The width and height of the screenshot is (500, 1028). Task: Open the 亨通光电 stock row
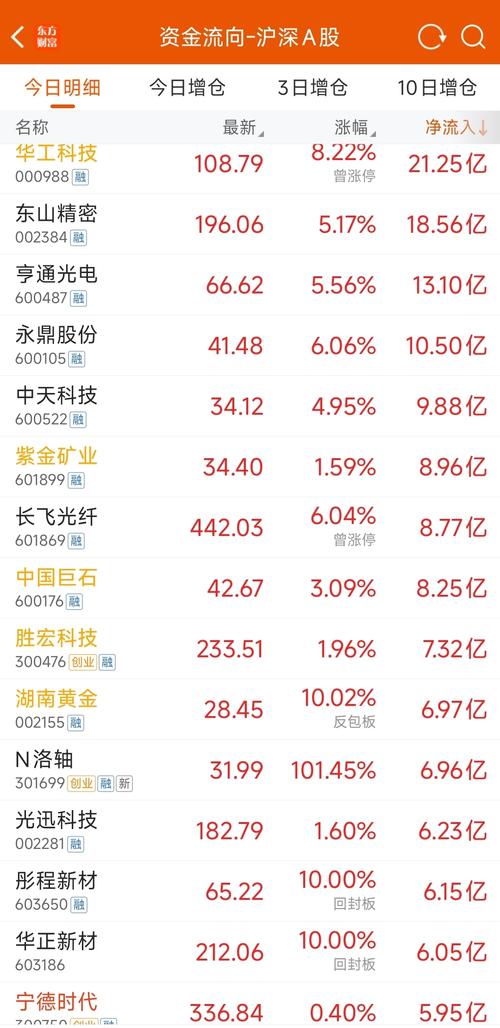coord(250,285)
